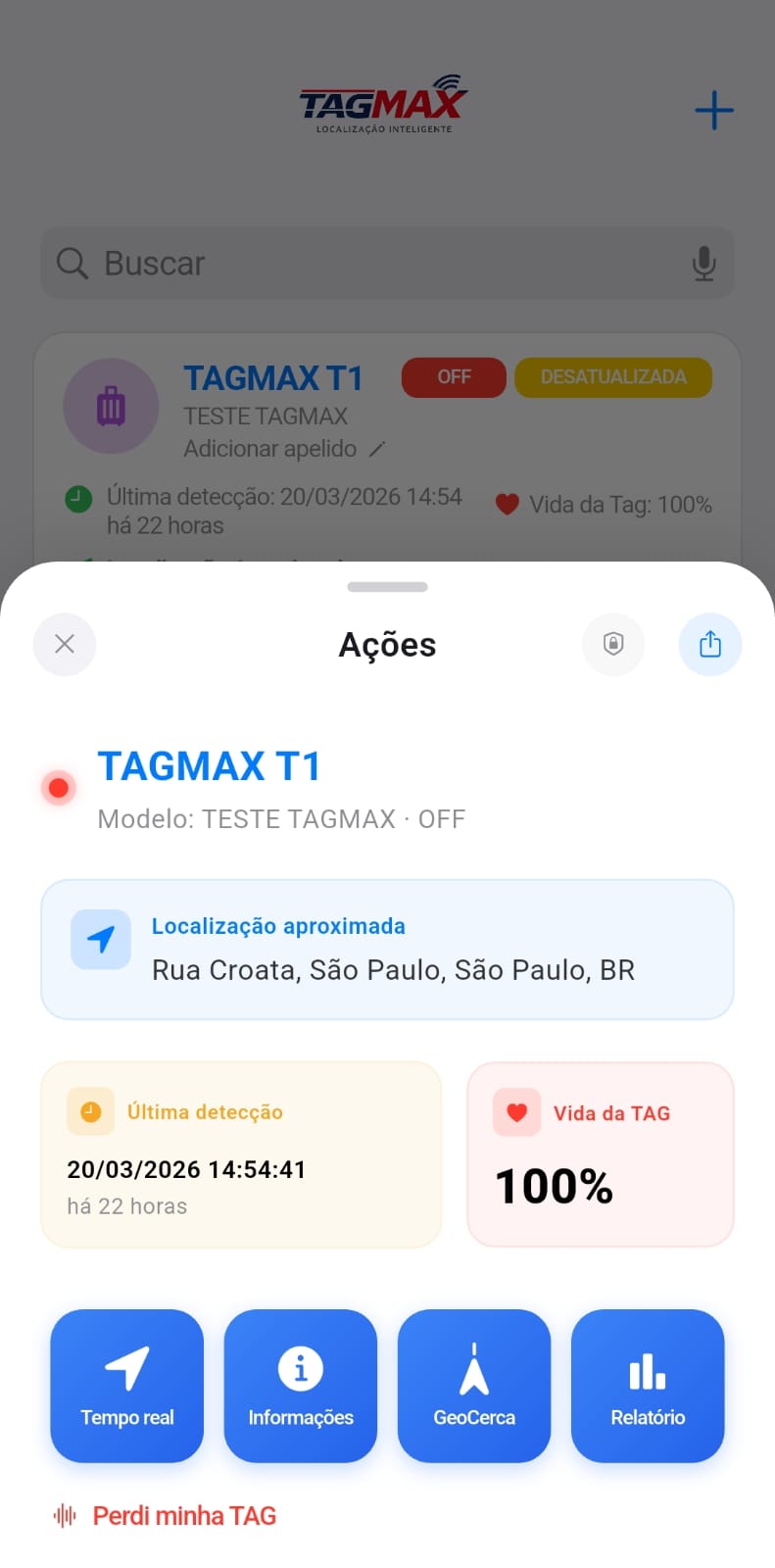The height and width of the screenshot is (1568, 775).
Task: Expand the bottom sheet via the drag handle
Action: (387, 586)
